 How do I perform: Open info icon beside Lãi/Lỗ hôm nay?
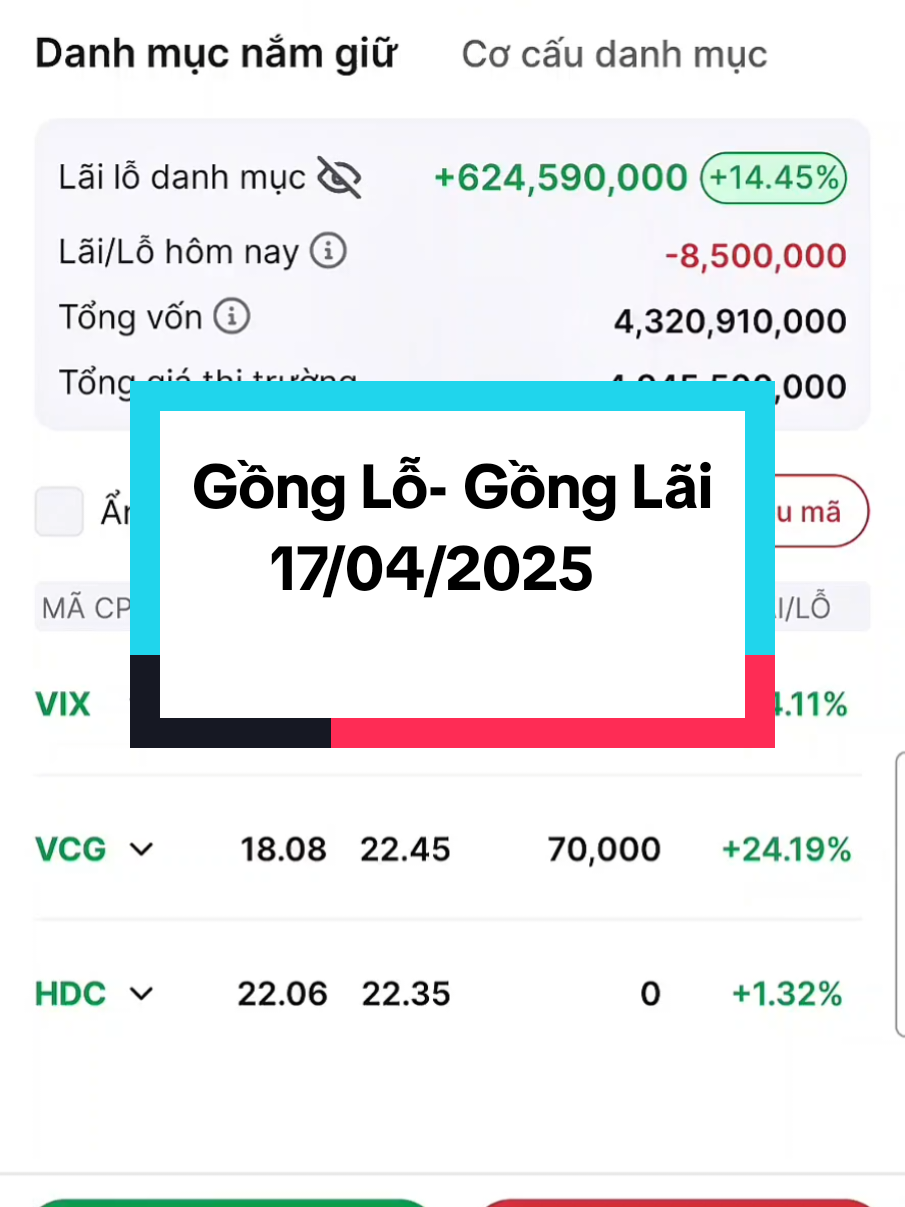tap(328, 251)
